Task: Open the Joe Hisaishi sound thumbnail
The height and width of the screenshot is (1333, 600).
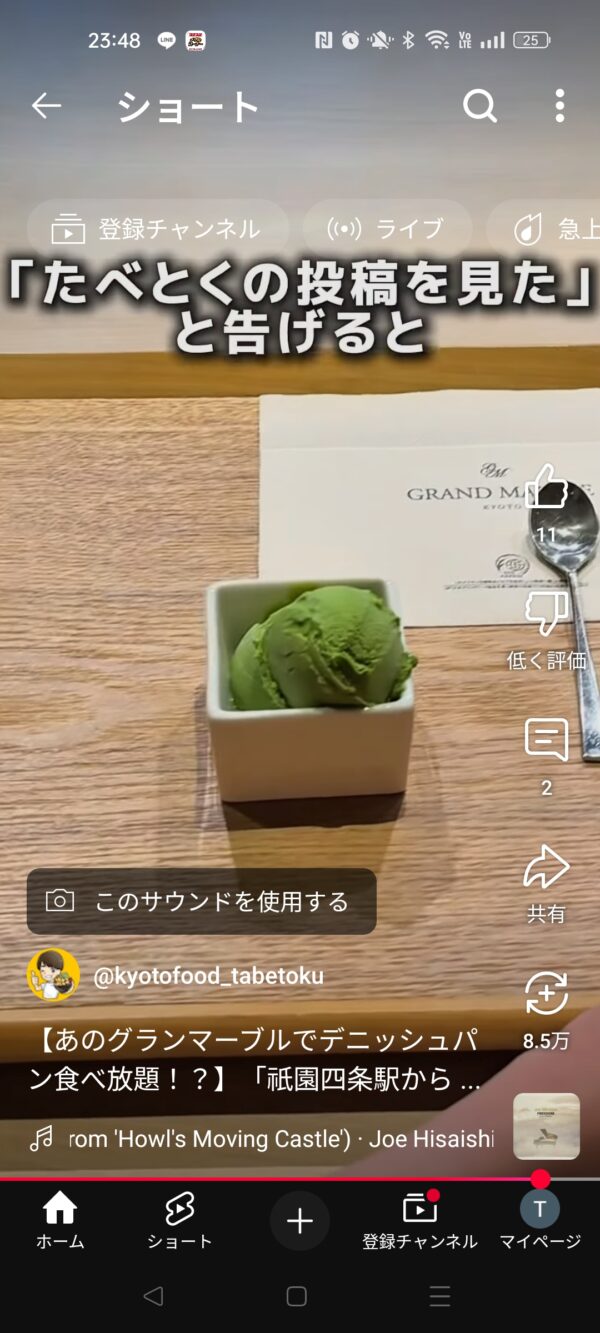Action: tap(546, 1126)
